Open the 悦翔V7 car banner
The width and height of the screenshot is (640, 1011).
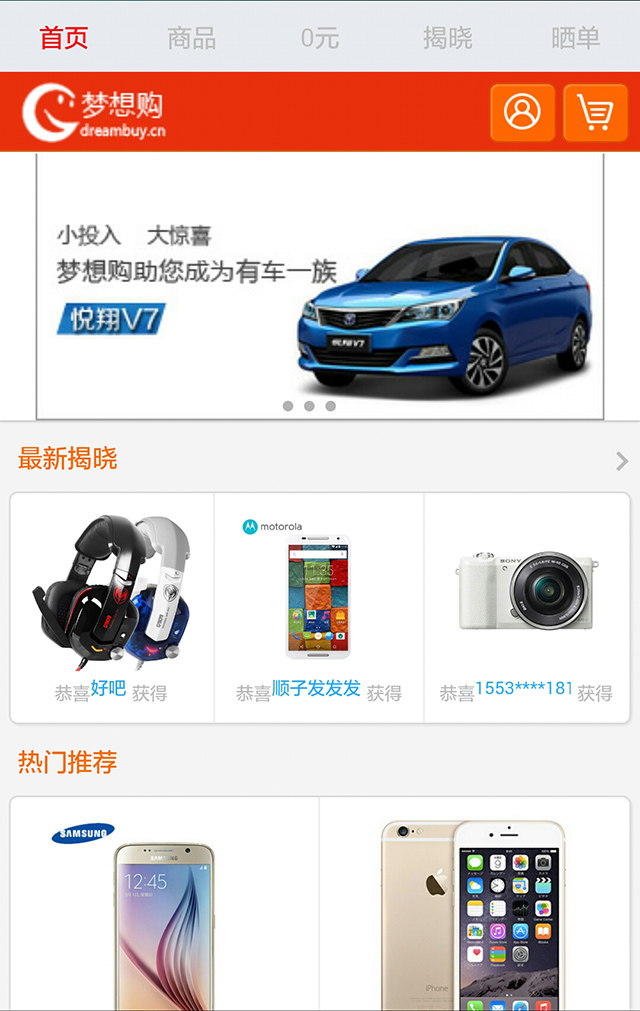coord(320,285)
